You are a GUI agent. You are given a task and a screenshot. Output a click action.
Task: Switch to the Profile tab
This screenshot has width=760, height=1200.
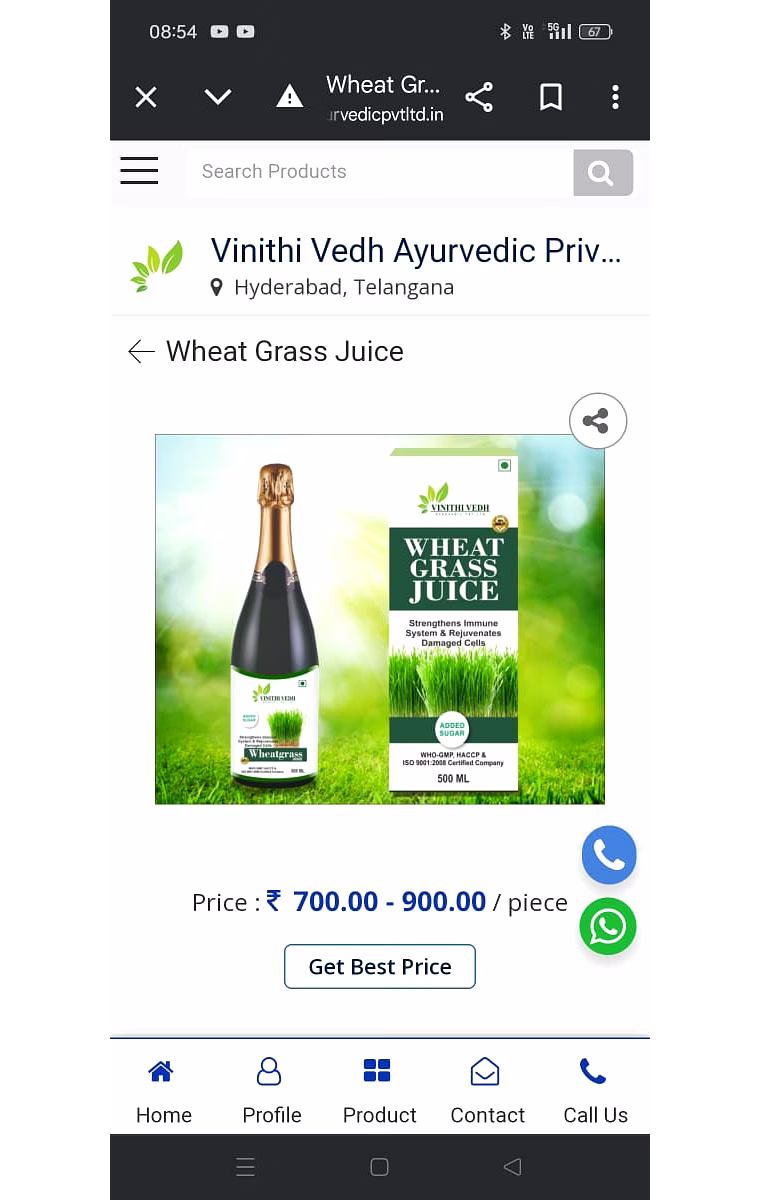point(271,1091)
